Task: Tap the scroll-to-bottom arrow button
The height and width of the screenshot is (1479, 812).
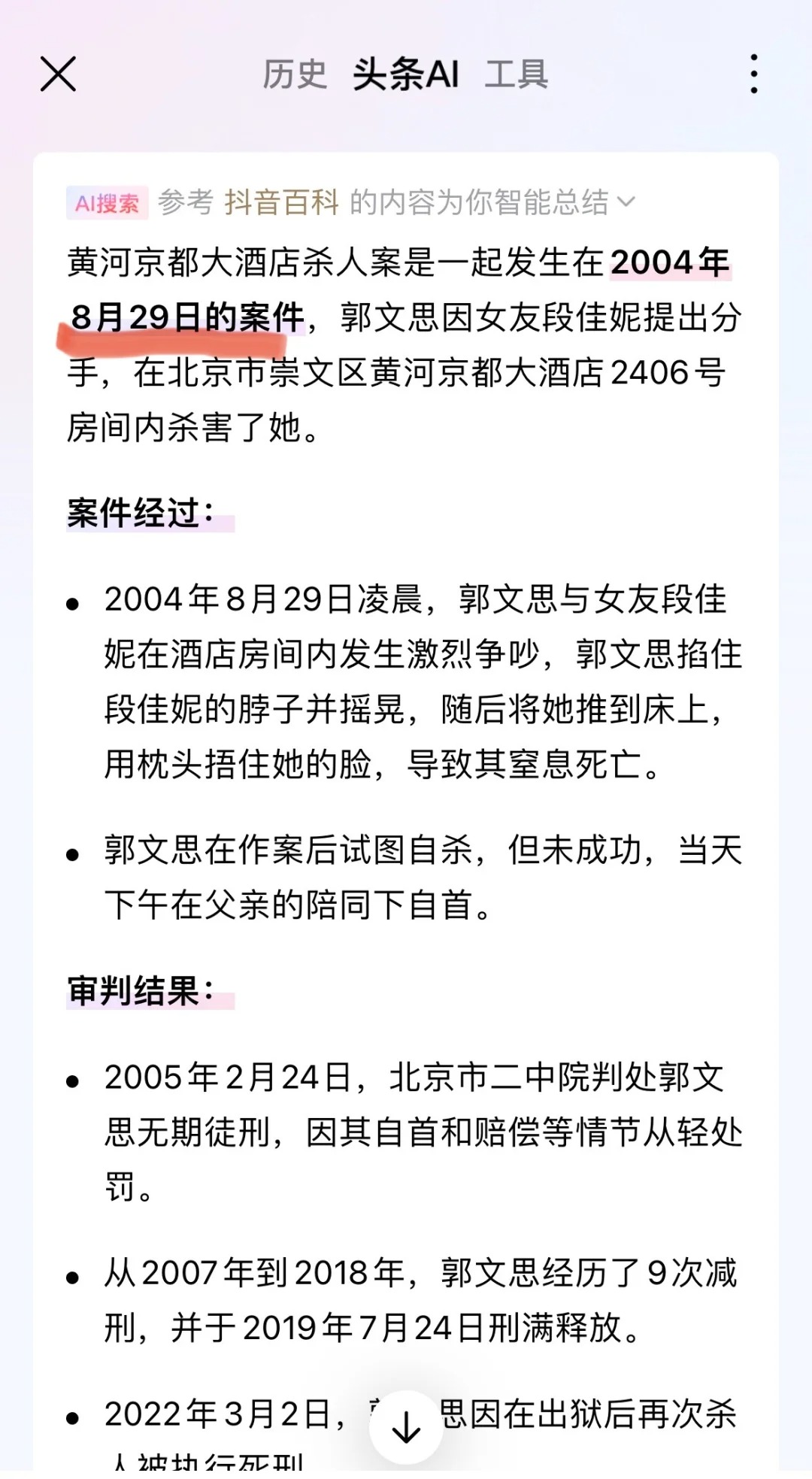Action: click(x=406, y=1426)
